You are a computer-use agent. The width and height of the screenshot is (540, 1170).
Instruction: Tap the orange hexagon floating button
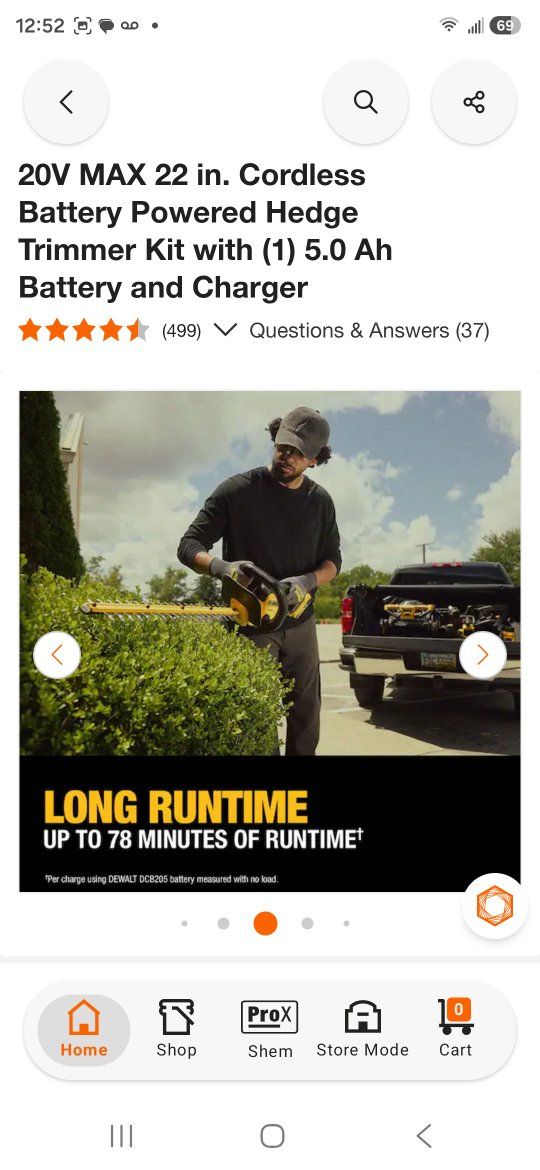pyautogui.click(x=495, y=906)
